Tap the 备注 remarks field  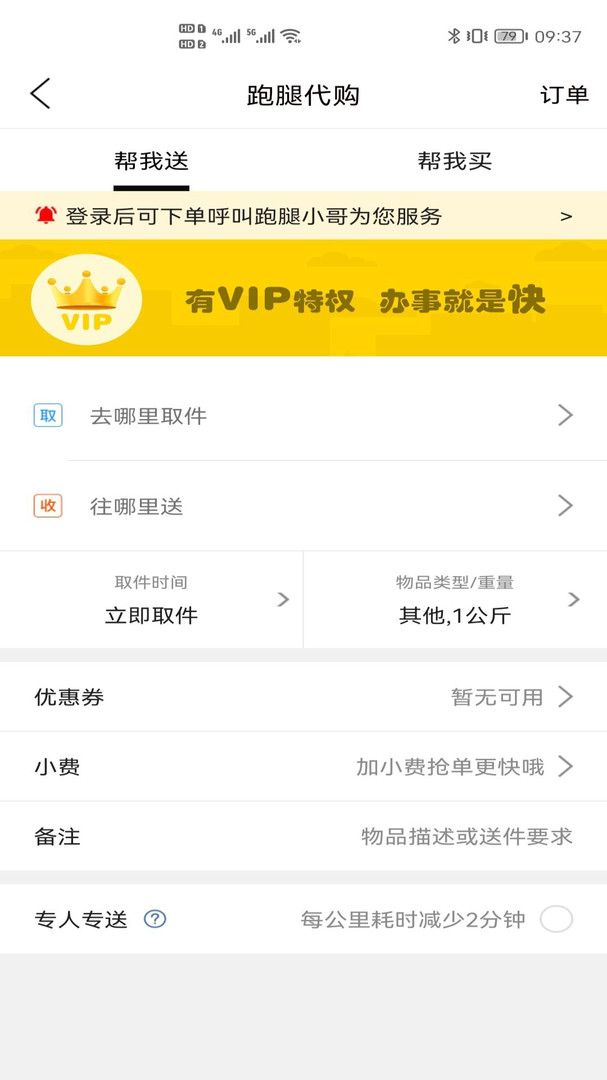[x=303, y=836]
